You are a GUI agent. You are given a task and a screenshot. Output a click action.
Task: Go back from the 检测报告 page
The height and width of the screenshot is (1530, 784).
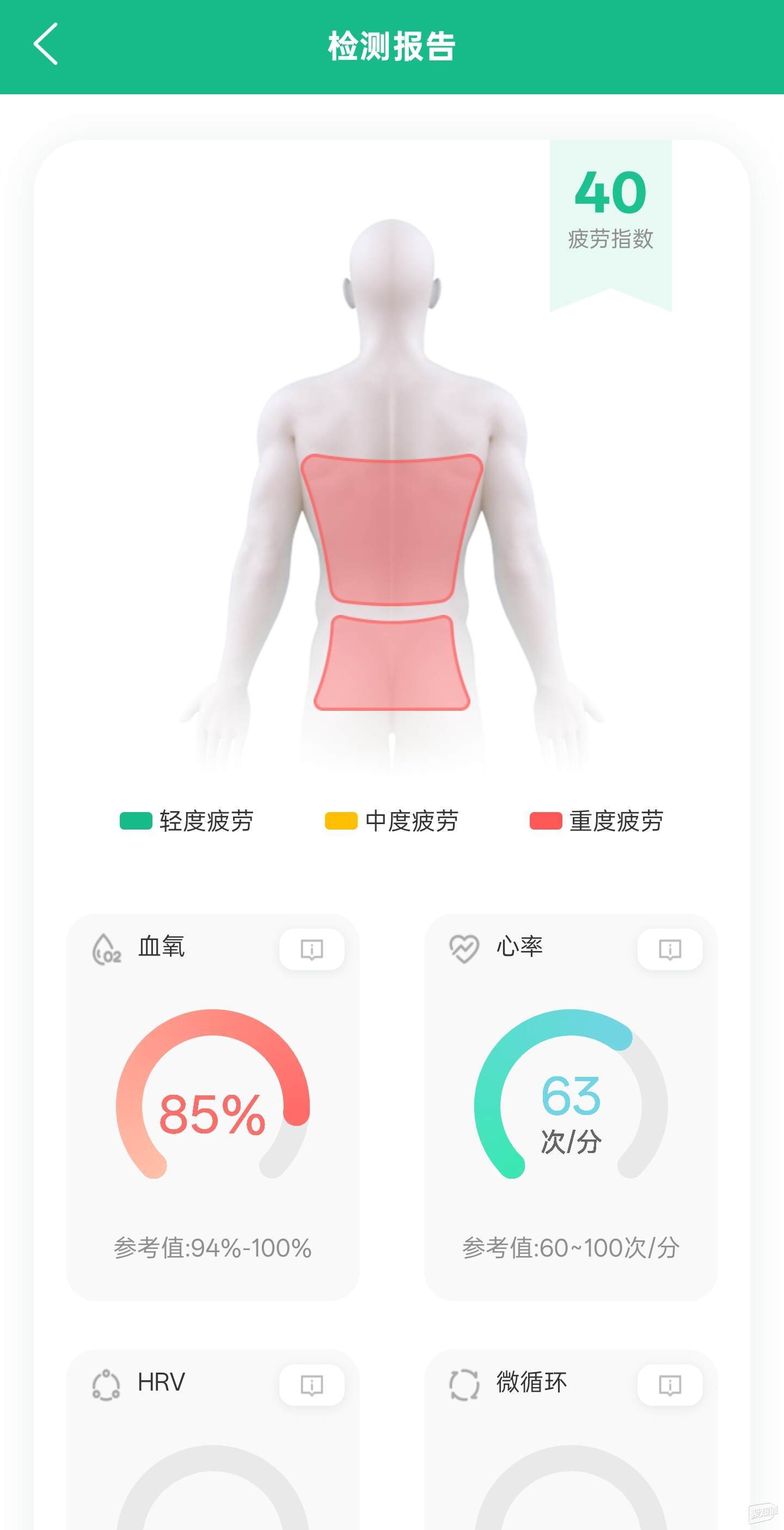click(46, 44)
